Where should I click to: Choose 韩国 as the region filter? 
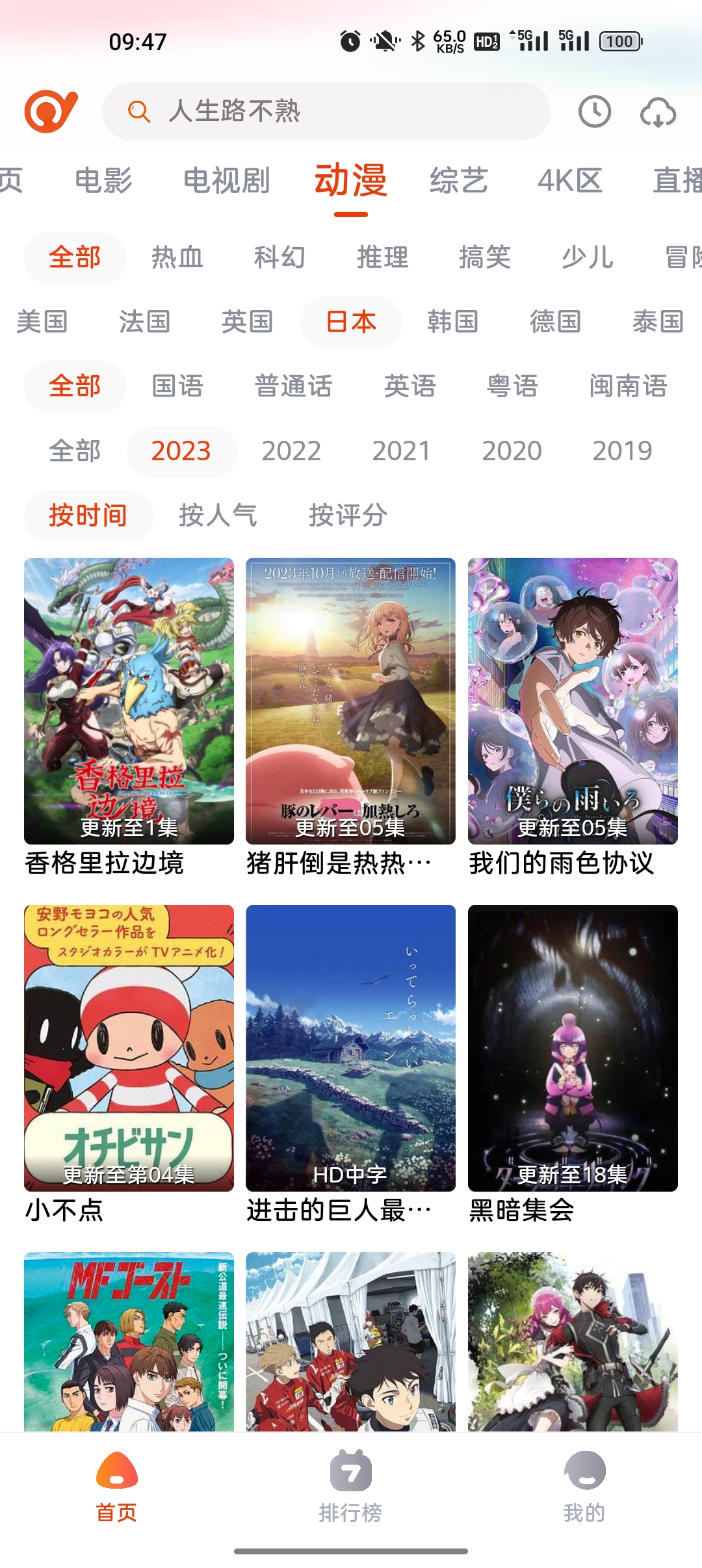coord(452,322)
